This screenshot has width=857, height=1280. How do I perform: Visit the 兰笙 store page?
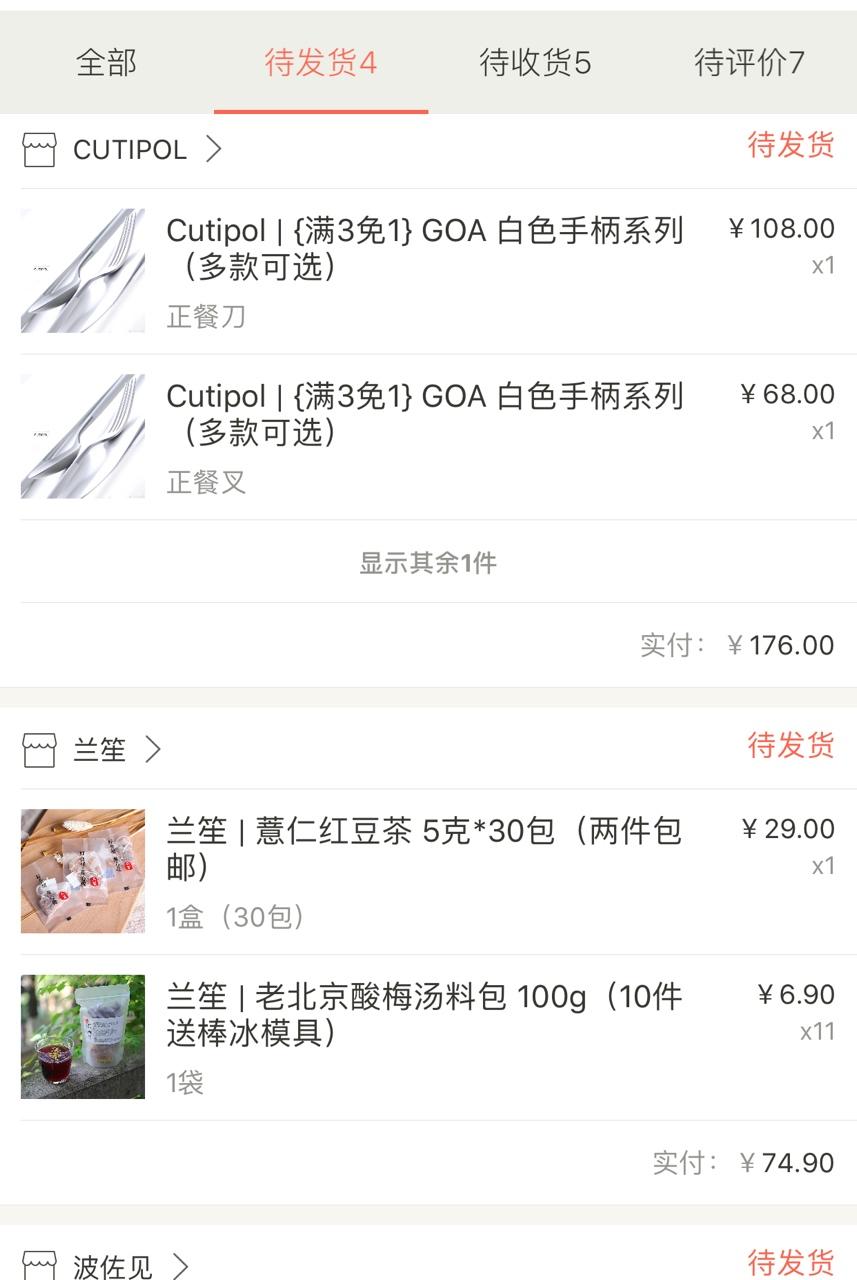tap(100, 750)
